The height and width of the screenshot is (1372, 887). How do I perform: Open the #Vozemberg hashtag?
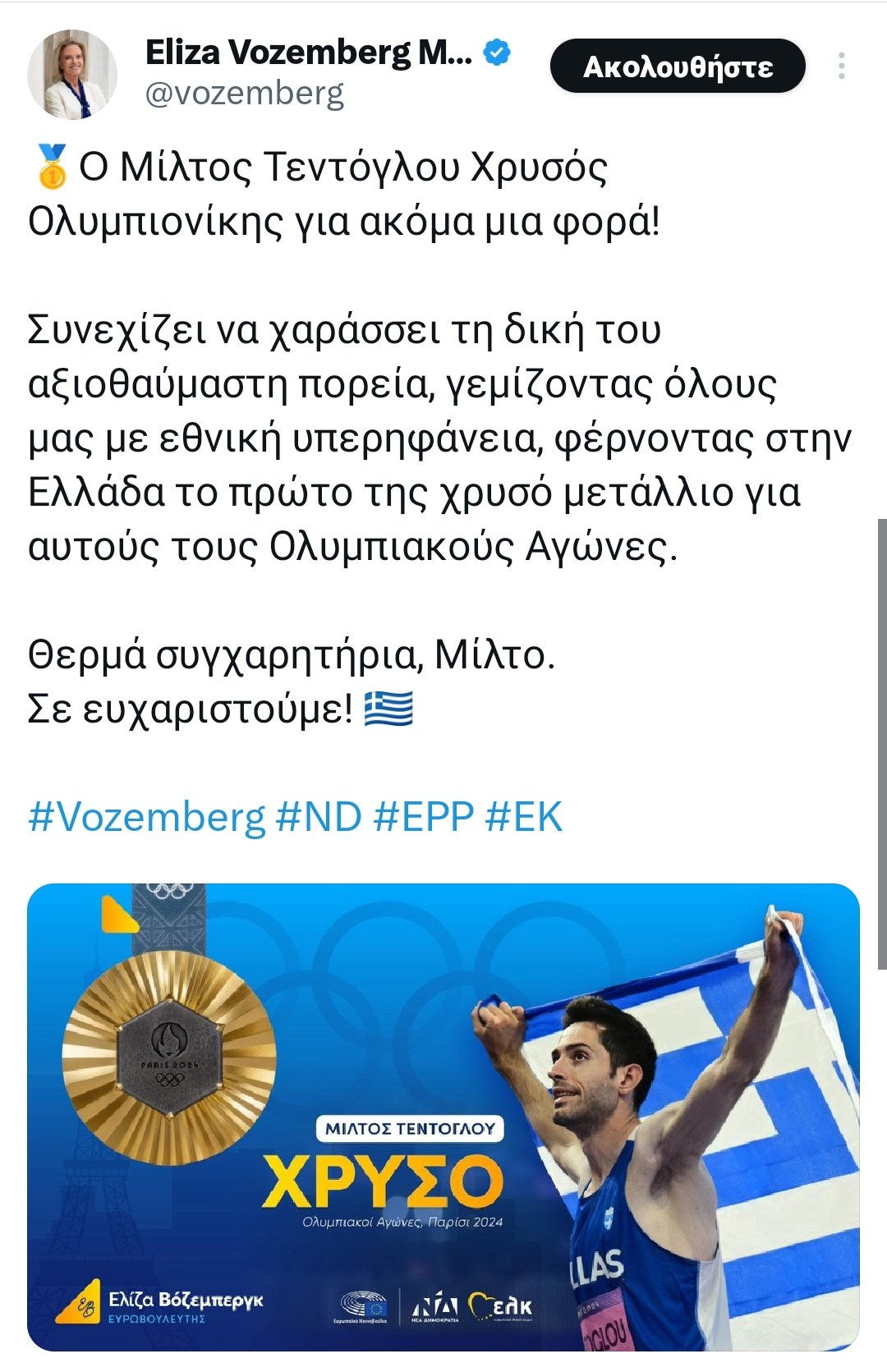[x=147, y=817]
